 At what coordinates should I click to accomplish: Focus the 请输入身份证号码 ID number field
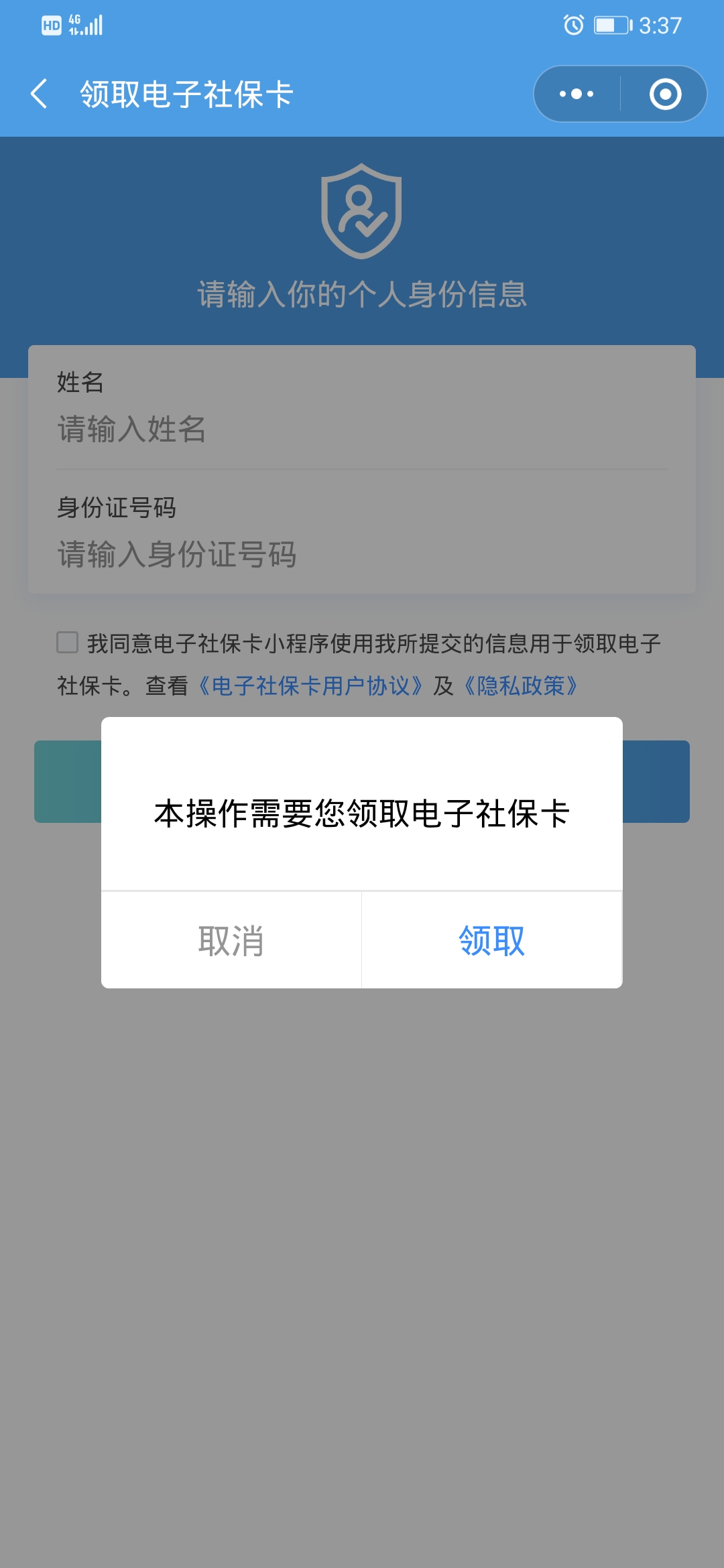coord(362,554)
